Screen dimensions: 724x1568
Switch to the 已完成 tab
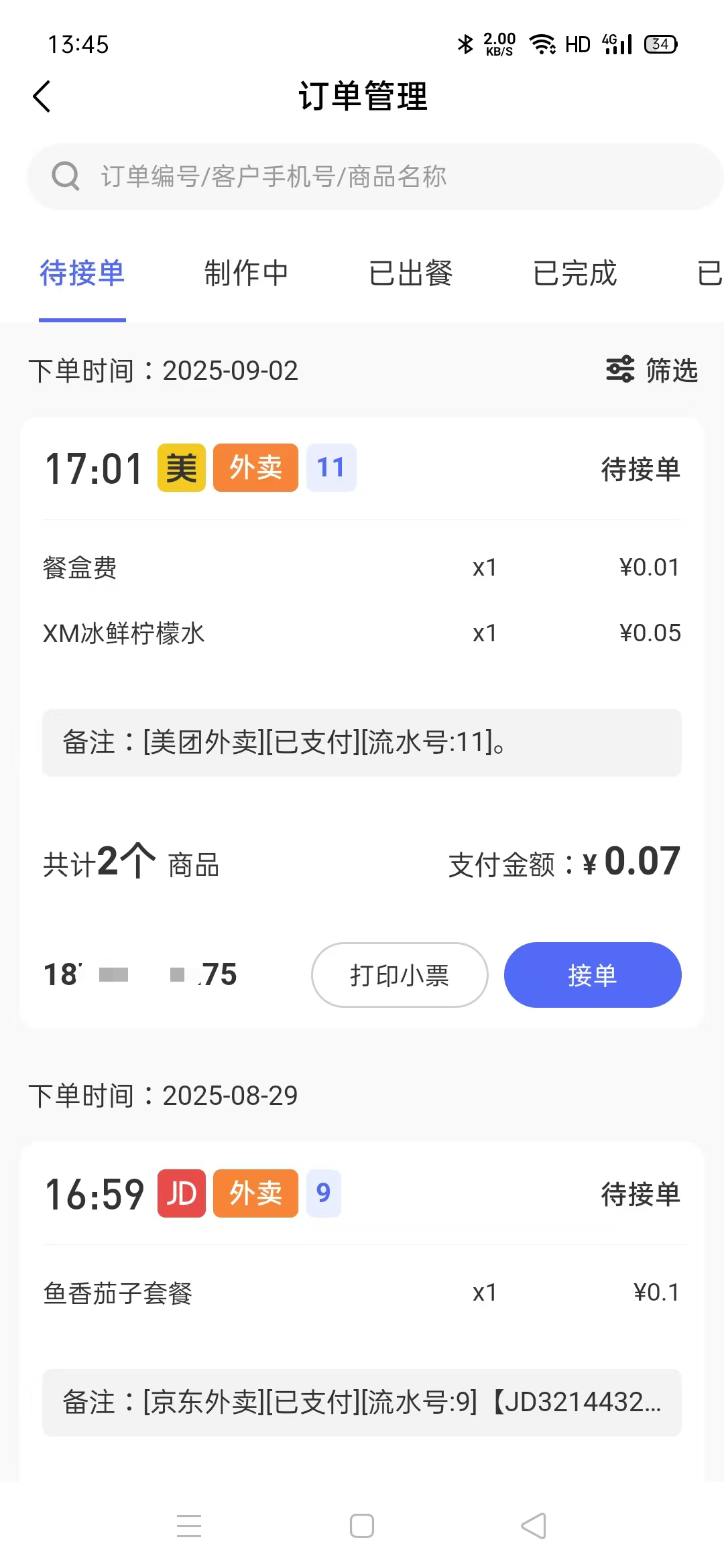pyautogui.click(x=575, y=273)
